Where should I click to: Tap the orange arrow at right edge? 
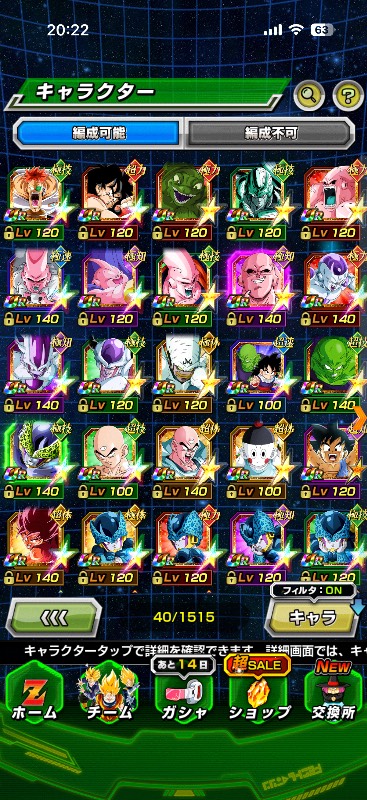click(360, 418)
